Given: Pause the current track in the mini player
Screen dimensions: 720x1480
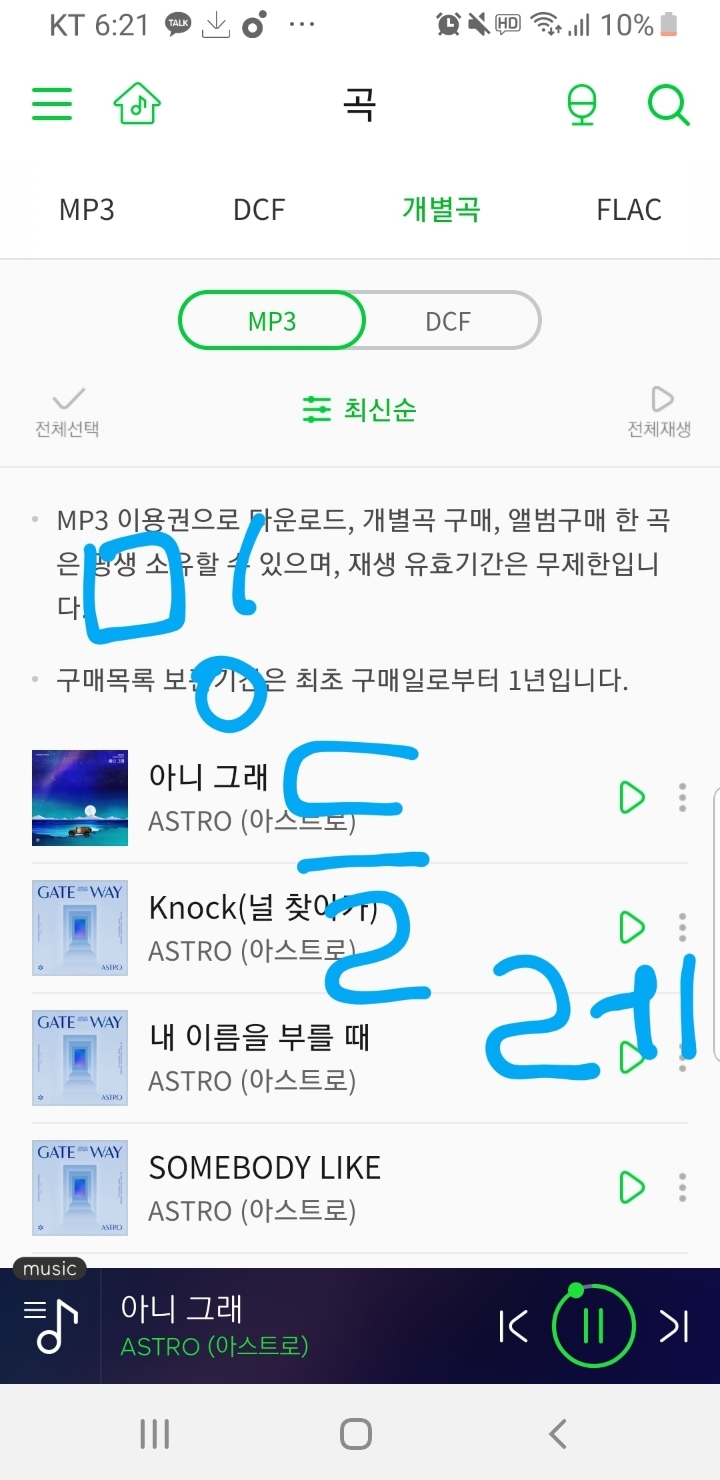Looking at the screenshot, I should coord(593,1326).
